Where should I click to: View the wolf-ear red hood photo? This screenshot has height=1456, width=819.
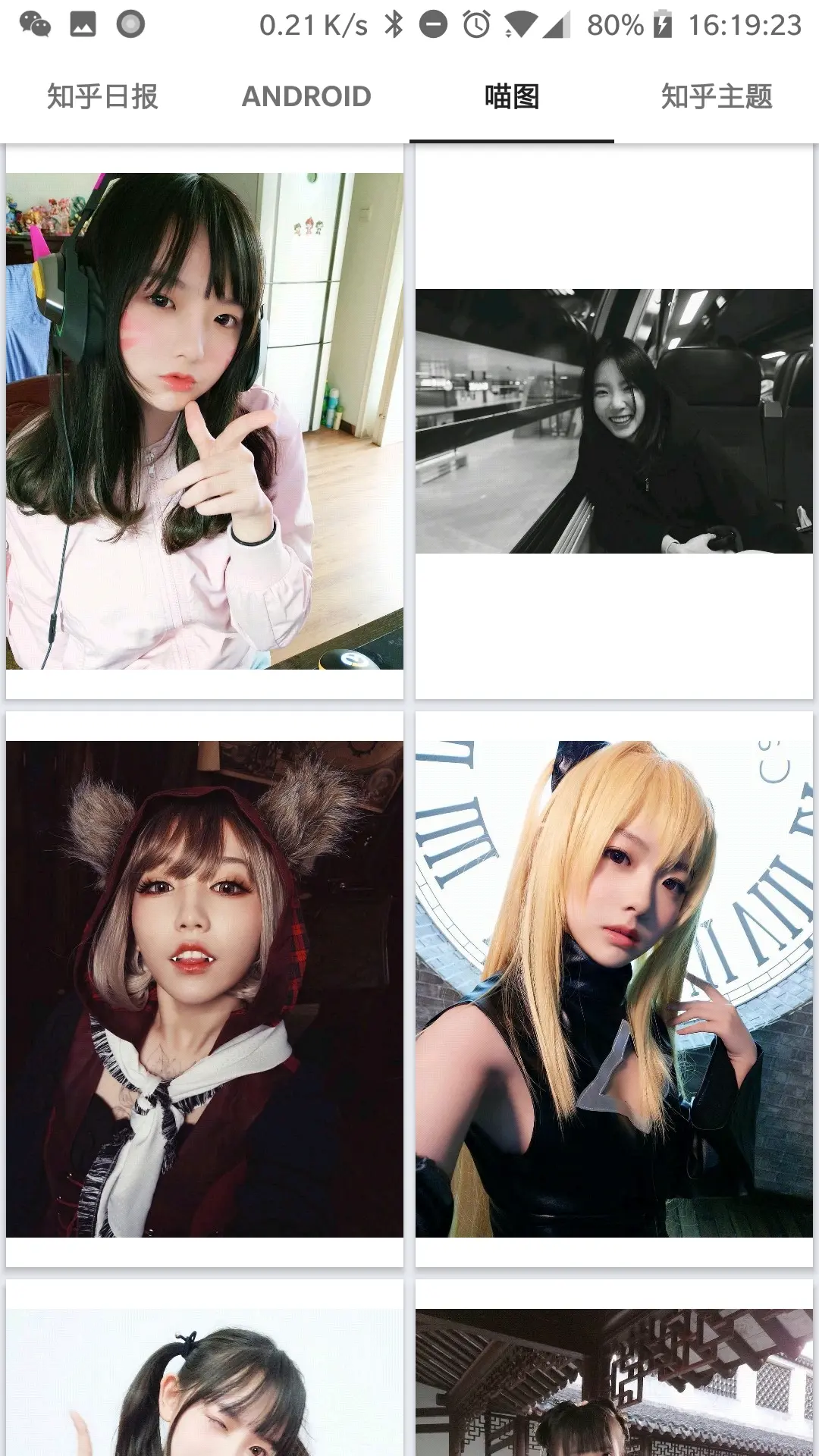click(205, 989)
